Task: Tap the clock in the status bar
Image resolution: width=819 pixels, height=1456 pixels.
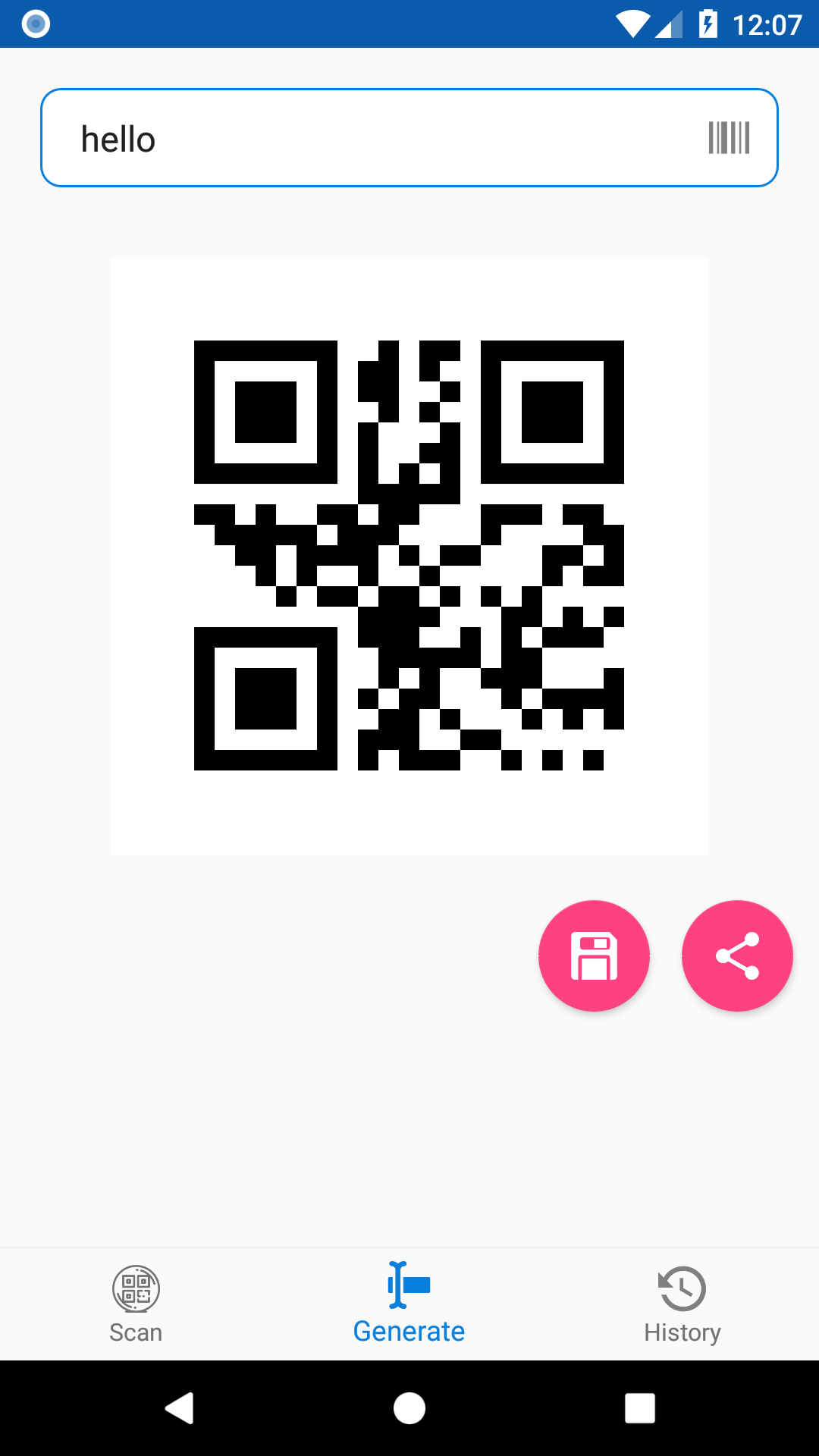Action: pyautogui.click(x=766, y=23)
